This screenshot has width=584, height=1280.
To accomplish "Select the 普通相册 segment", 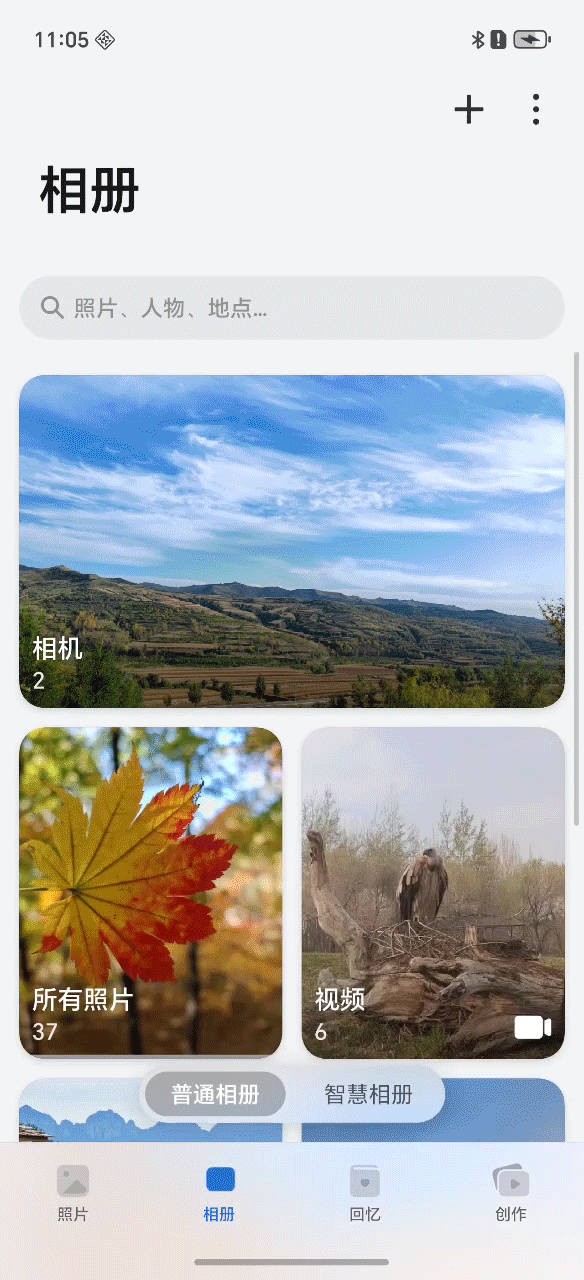I will [215, 1094].
